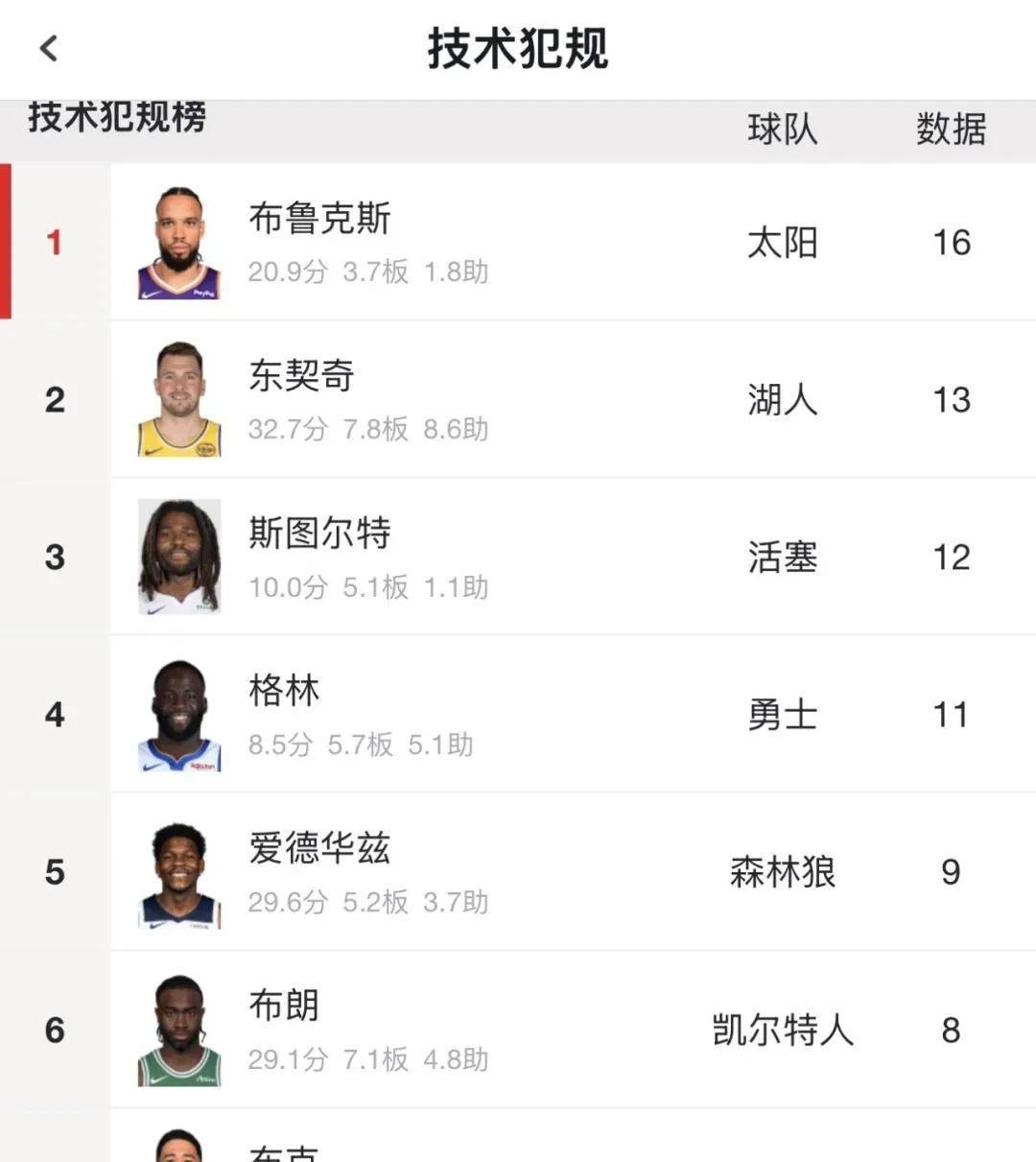This screenshot has height=1162, width=1036.
Task: Open the 球队 column header
Action: click(782, 130)
